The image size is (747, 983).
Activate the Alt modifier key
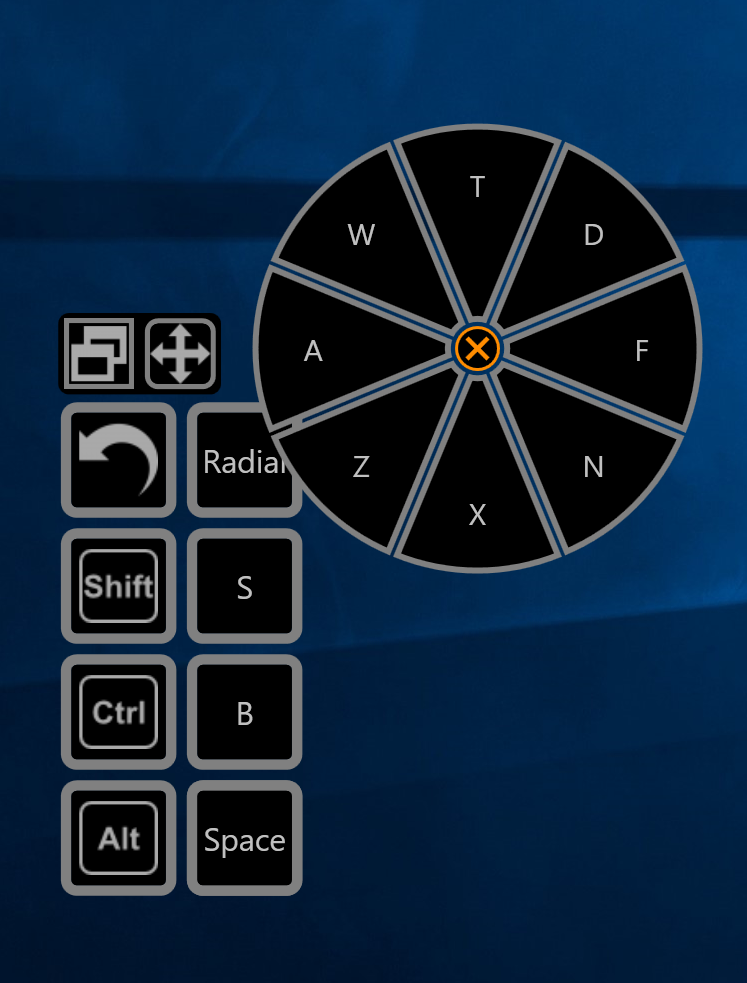click(119, 838)
